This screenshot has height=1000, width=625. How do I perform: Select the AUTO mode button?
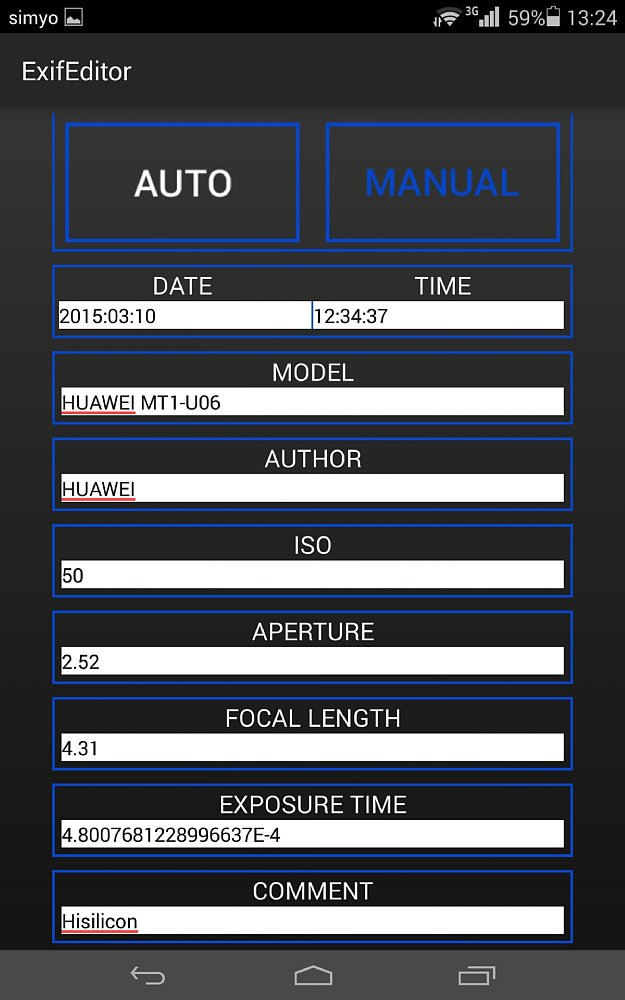(182, 182)
